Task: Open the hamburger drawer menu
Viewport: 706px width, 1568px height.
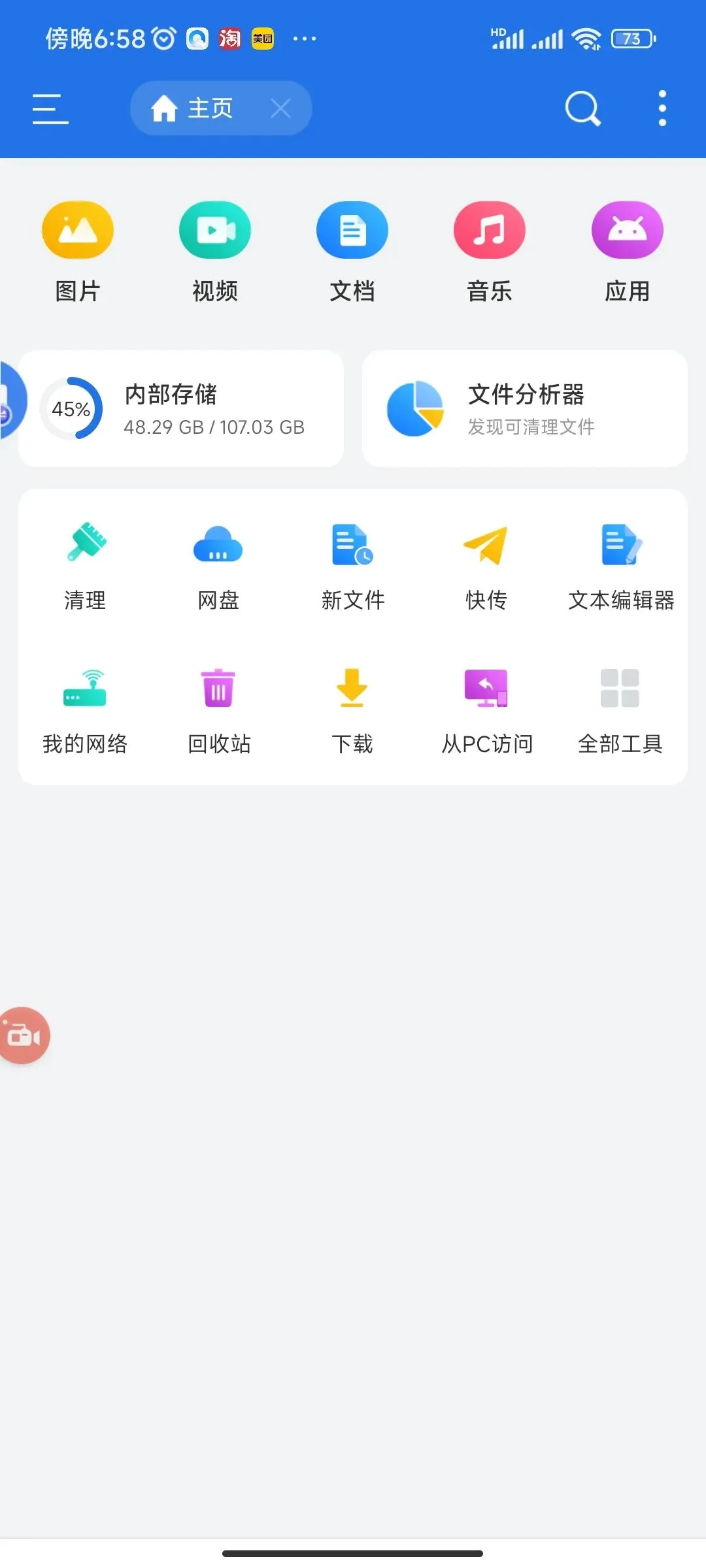Action: (x=50, y=108)
